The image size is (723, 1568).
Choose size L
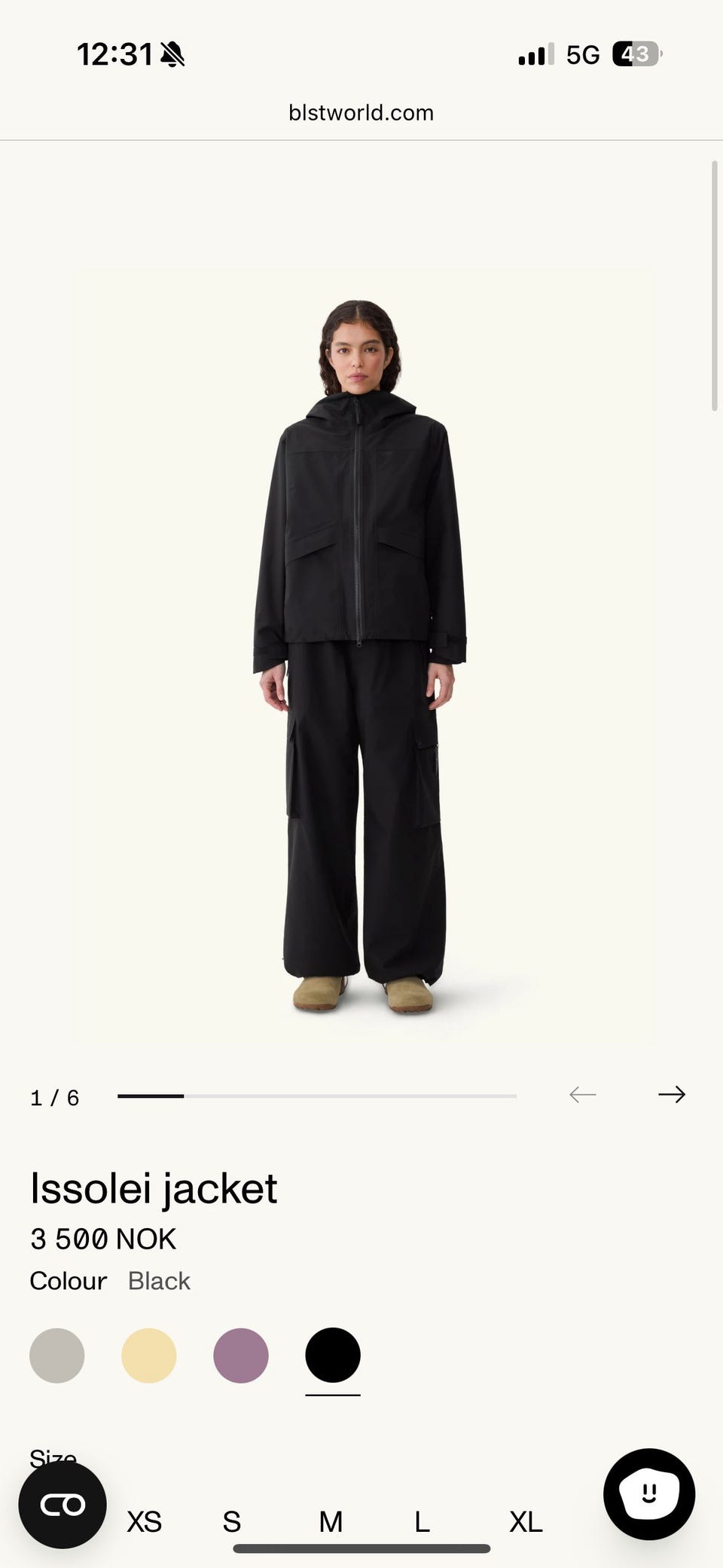pos(422,1521)
